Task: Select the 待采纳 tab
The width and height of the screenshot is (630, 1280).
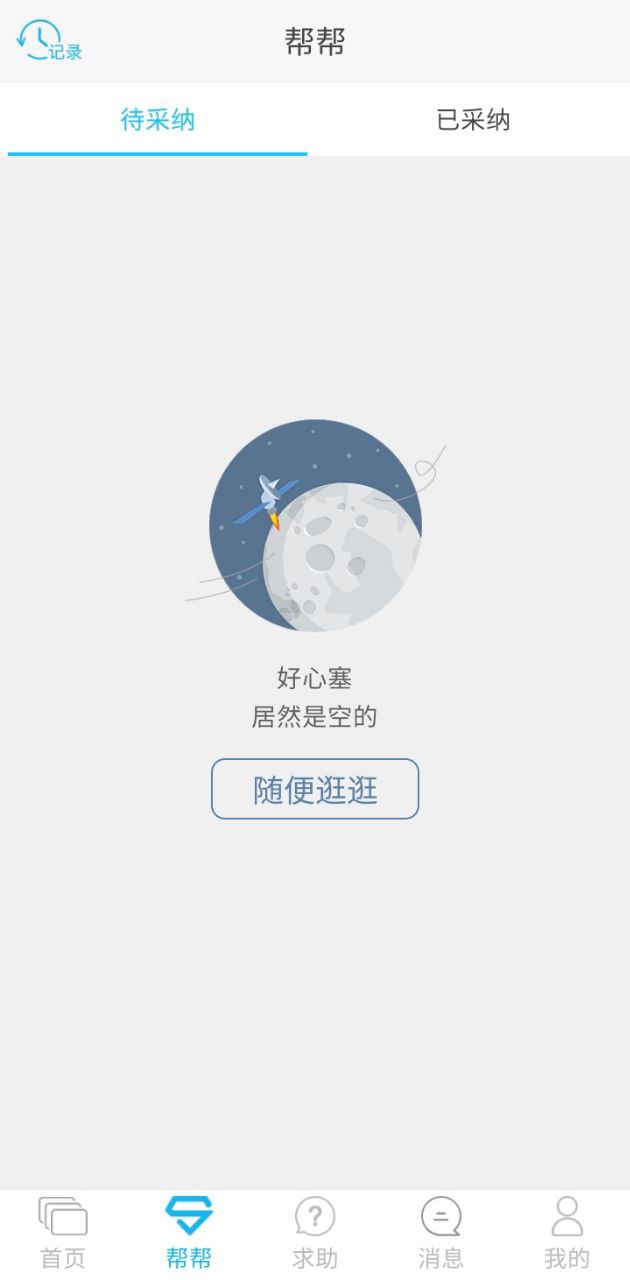Action: [157, 120]
